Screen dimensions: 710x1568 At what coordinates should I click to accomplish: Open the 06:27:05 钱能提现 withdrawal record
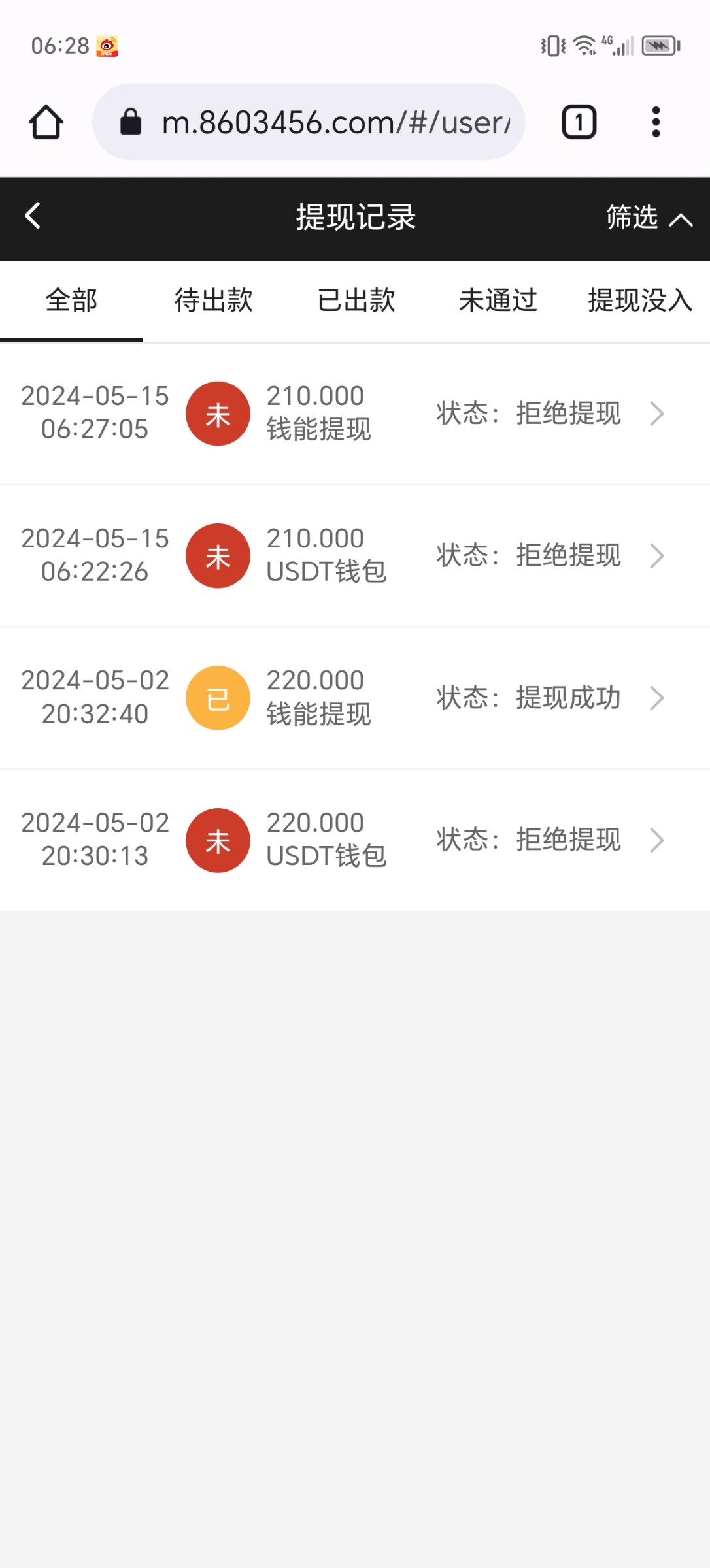(355, 414)
